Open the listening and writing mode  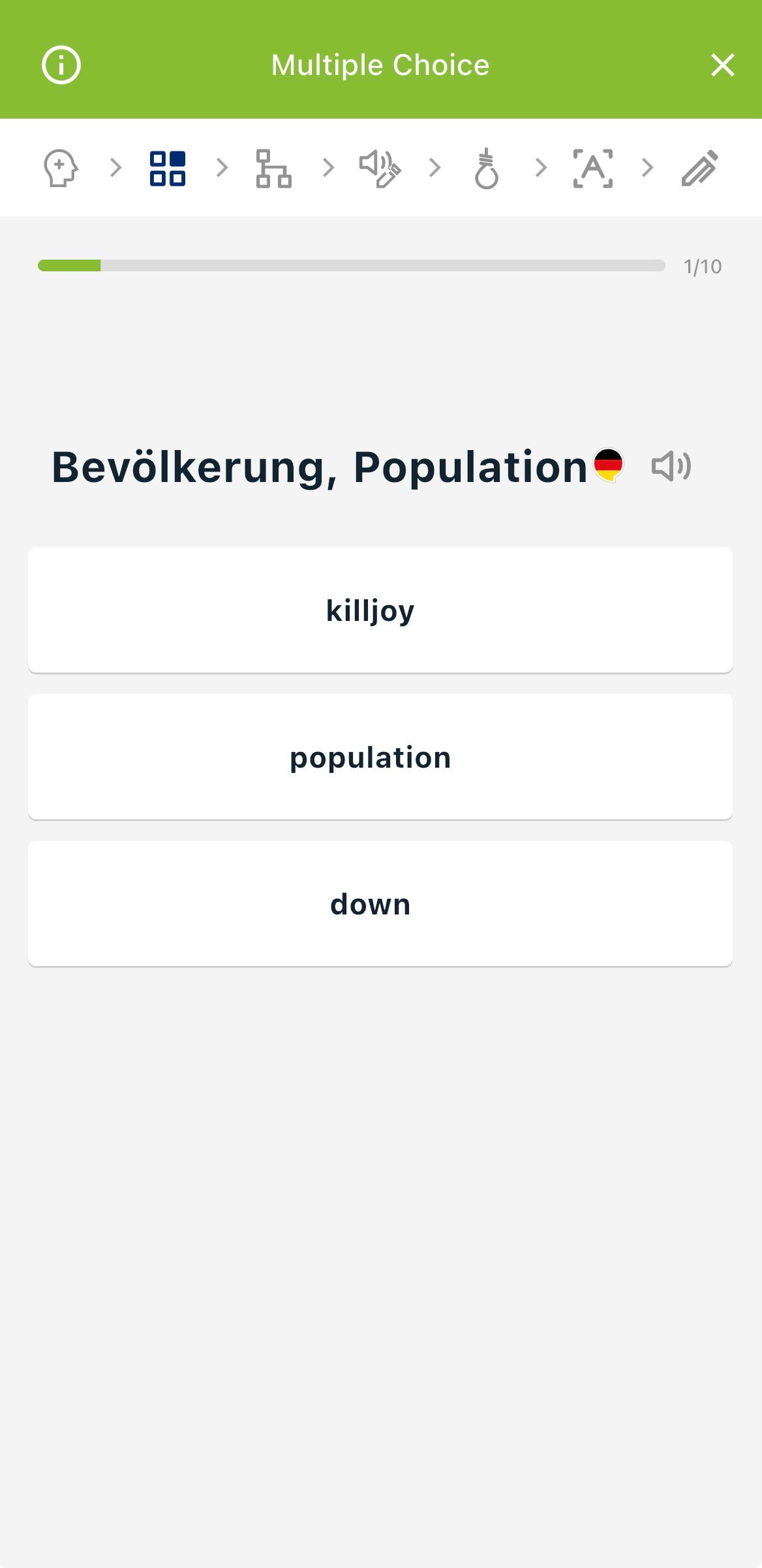tap(380, 168)
